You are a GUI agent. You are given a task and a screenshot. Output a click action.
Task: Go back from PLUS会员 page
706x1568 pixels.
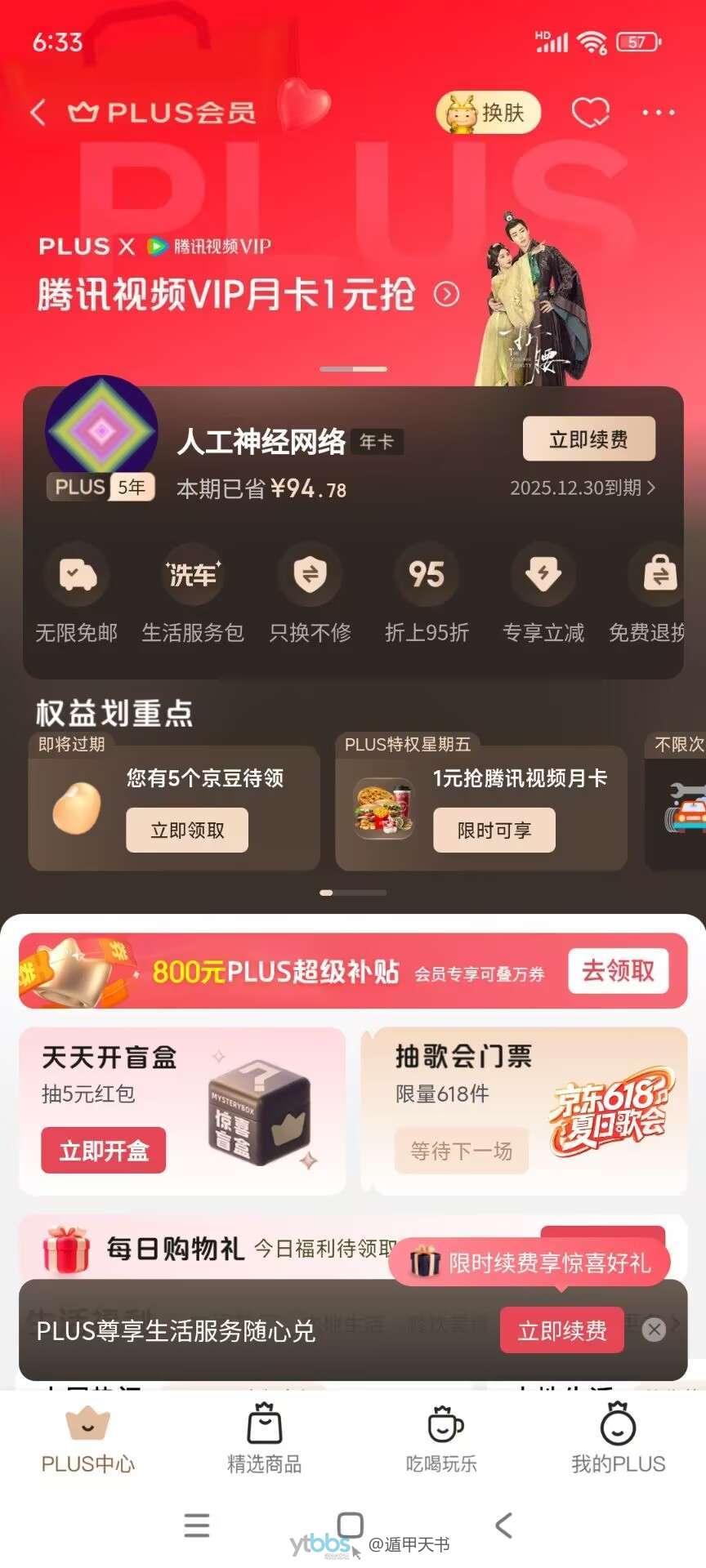point(38,113)
